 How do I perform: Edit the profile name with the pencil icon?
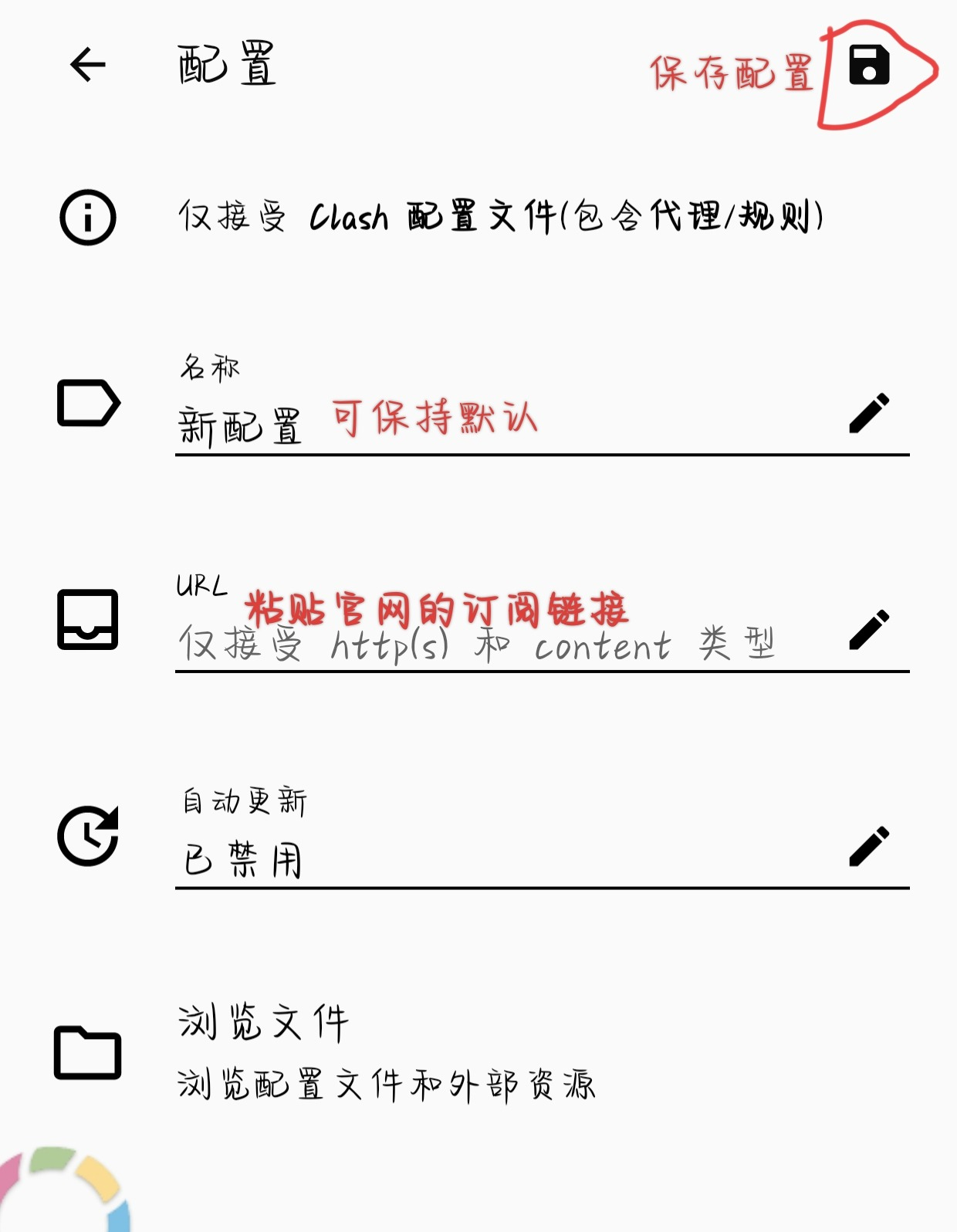click(871, 413)
